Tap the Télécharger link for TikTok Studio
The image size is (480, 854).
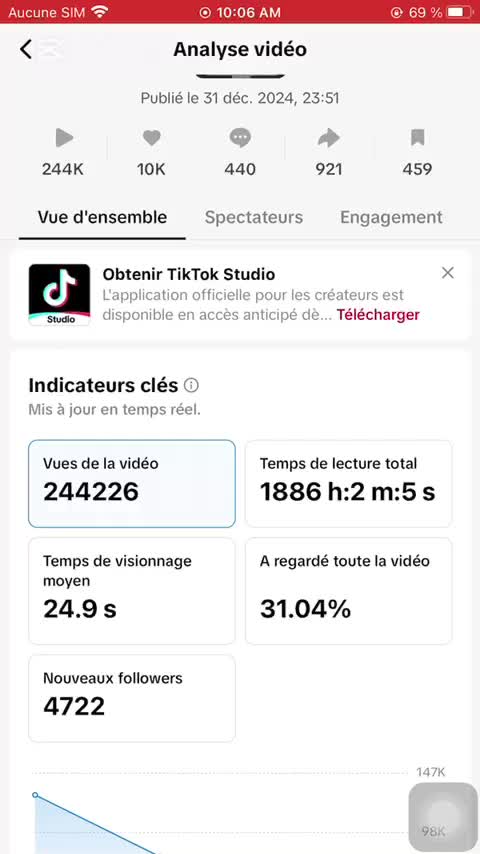pos(378,315)
